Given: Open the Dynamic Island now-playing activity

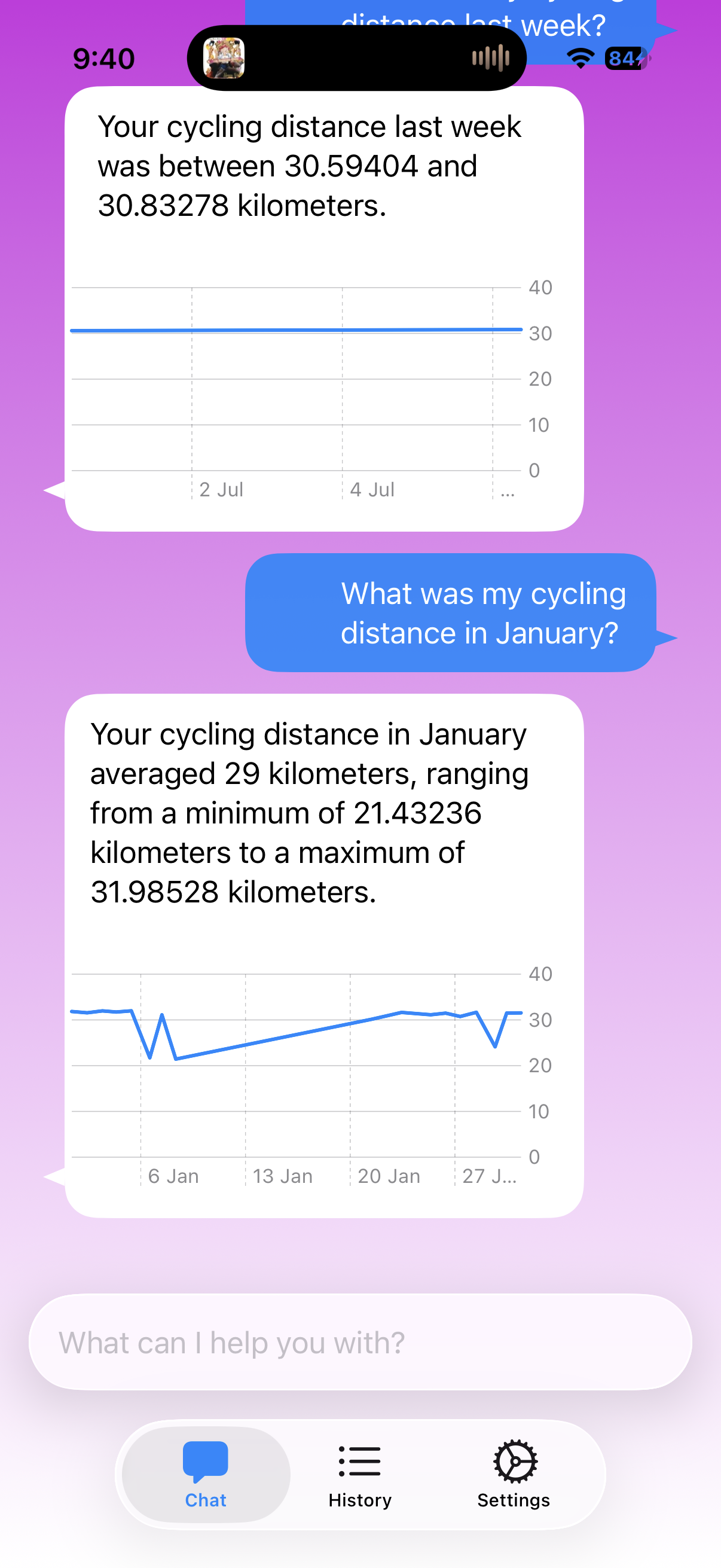Looking at the screenshot, I should click(356, 59).
